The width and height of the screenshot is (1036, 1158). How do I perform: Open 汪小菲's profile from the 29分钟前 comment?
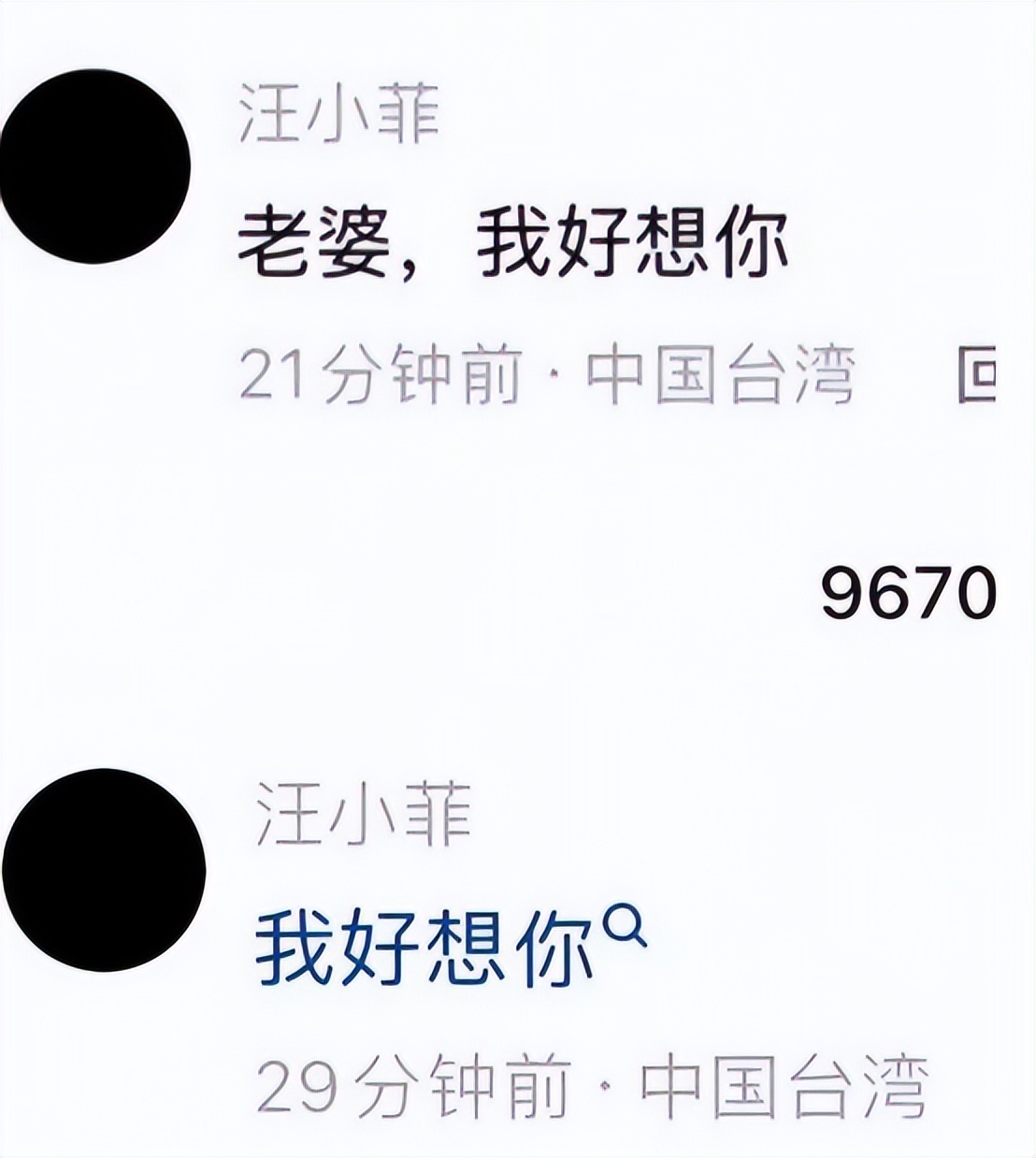tap(363, 816)
